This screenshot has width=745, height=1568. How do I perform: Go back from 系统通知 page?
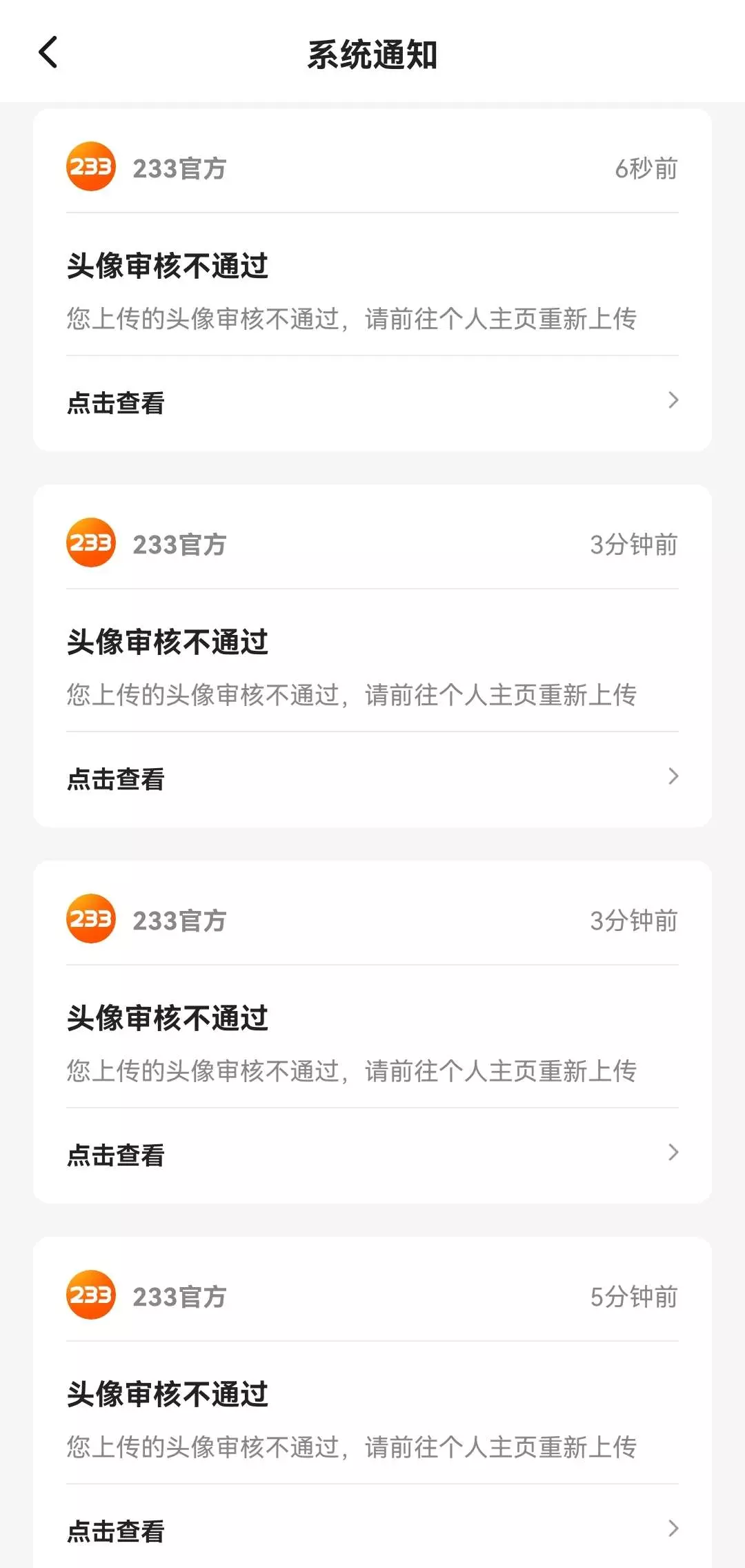[48, 53]
